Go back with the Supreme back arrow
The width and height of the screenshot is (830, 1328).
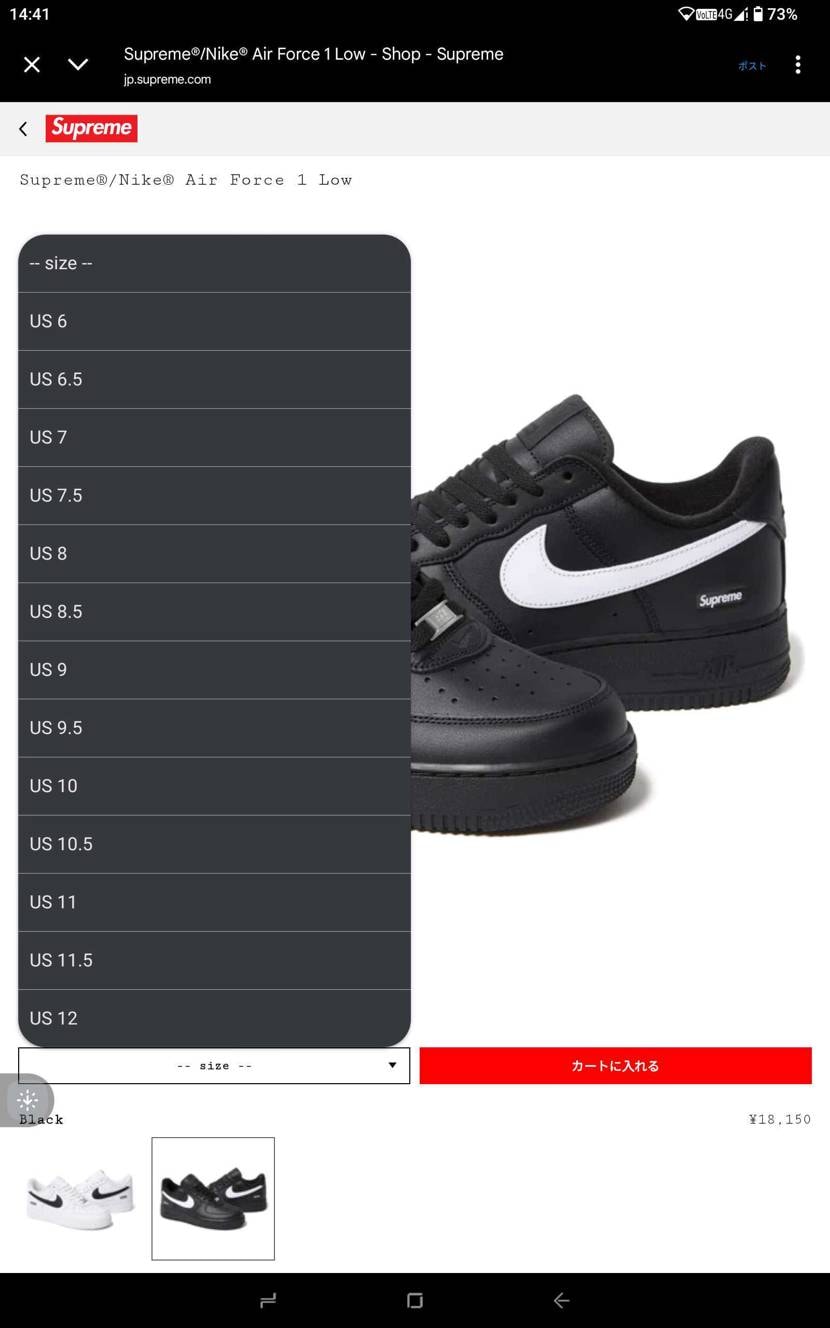[x=23, y=128]
